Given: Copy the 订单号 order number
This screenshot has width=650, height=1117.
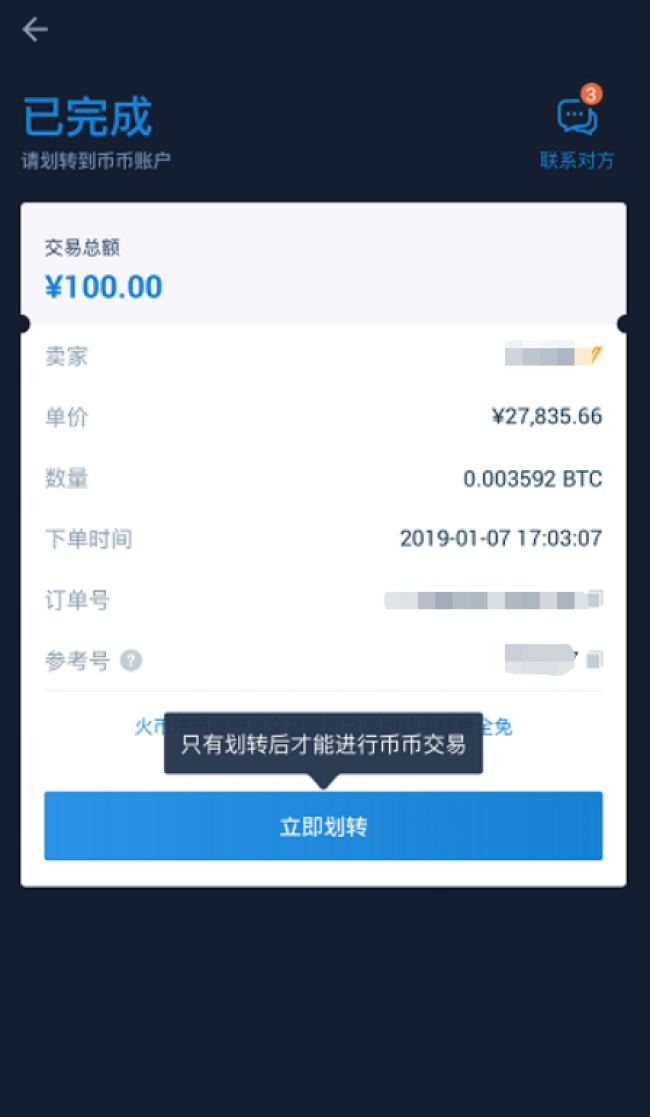Looking at the screenshot, I should [595, 598].
